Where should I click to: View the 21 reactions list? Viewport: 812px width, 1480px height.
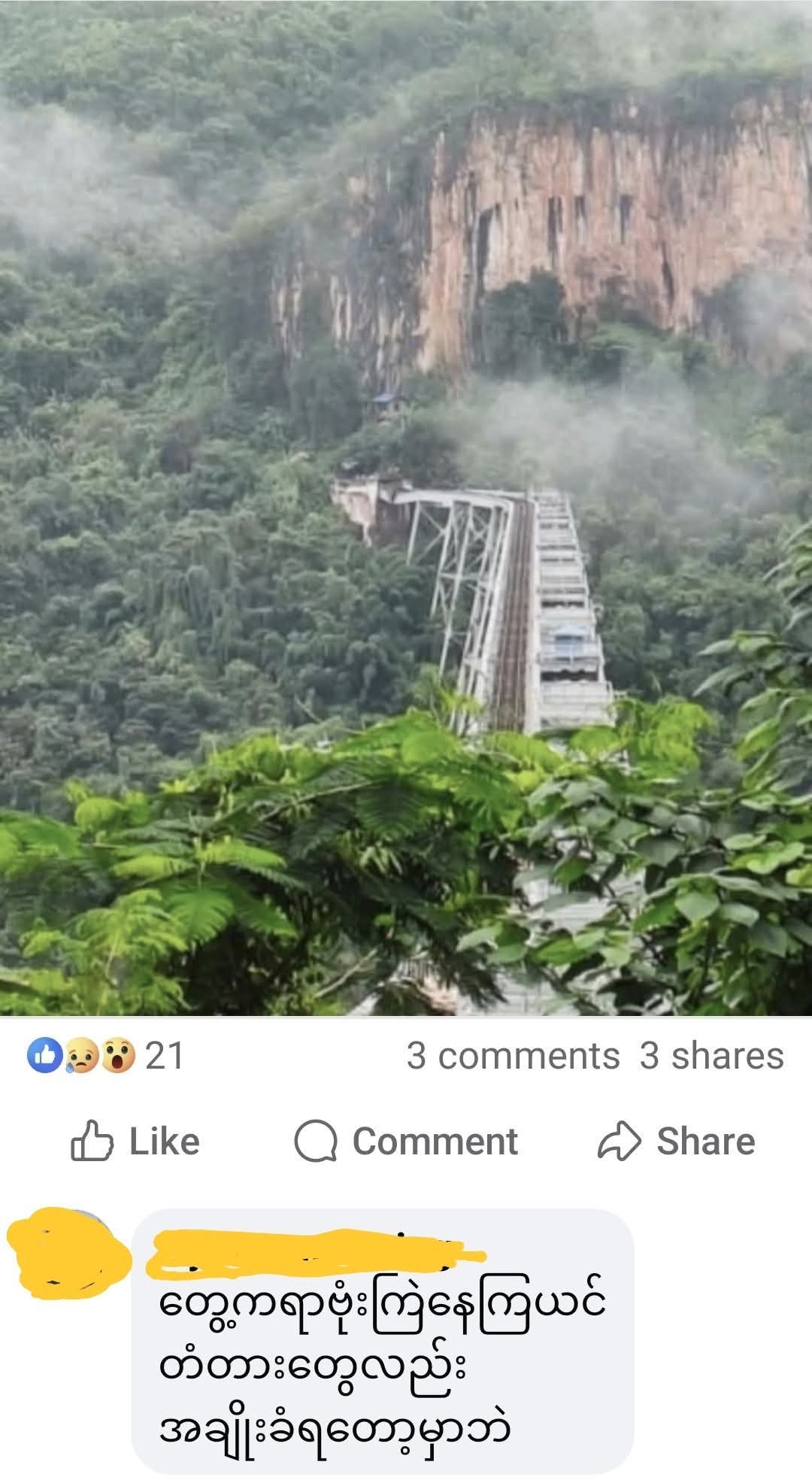pyautogui.click(x=106, y=1055)
